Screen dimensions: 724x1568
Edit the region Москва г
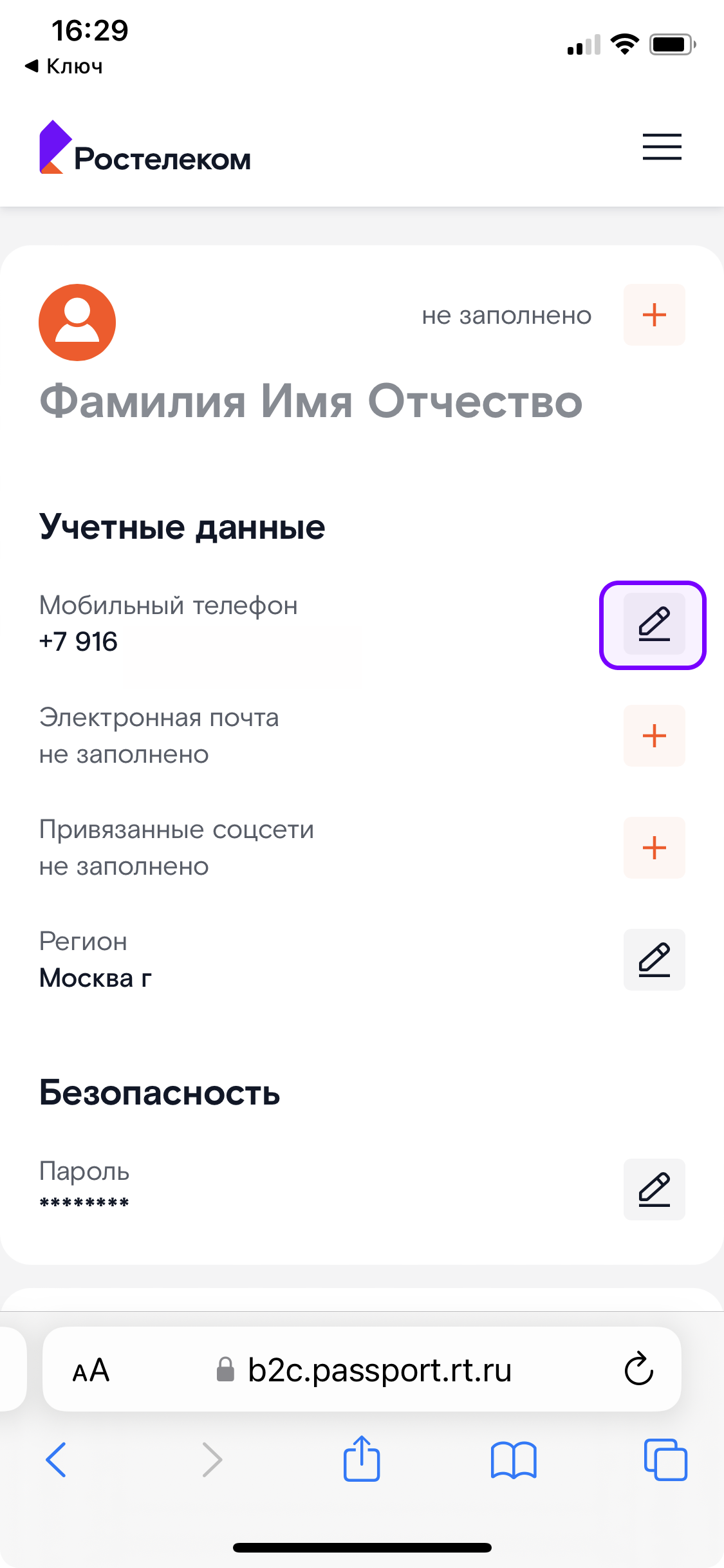[654, 960]
